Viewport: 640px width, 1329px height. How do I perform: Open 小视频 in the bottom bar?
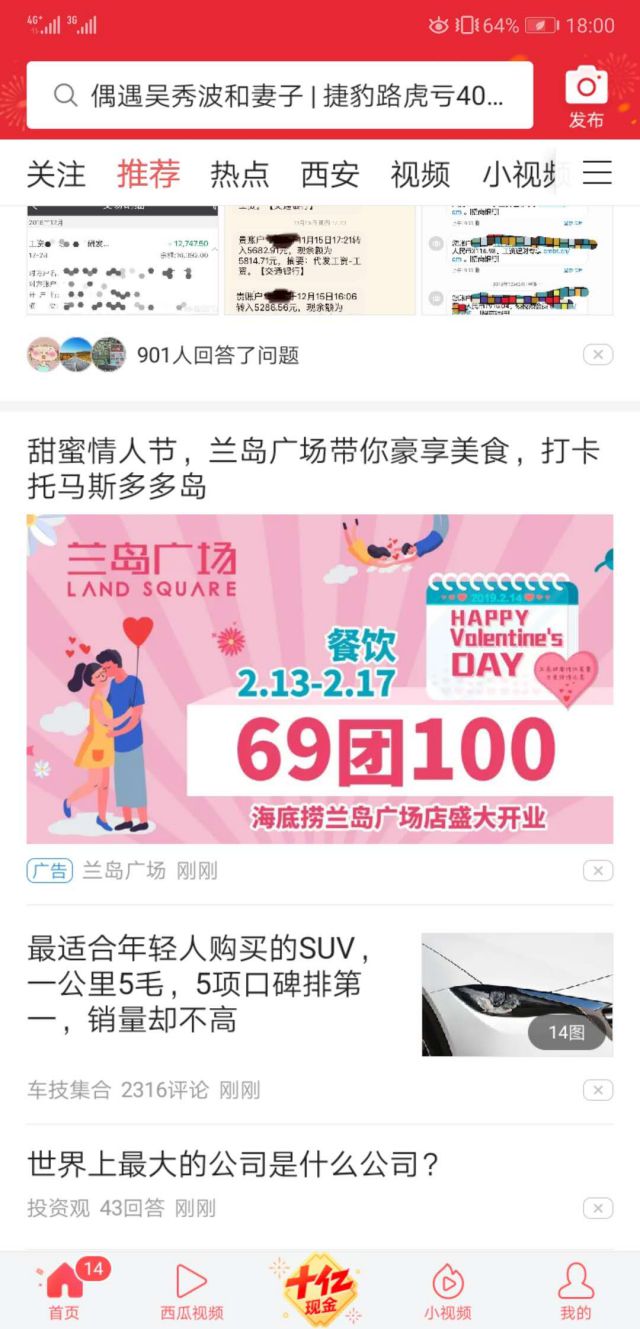(x=447, y=1290)
